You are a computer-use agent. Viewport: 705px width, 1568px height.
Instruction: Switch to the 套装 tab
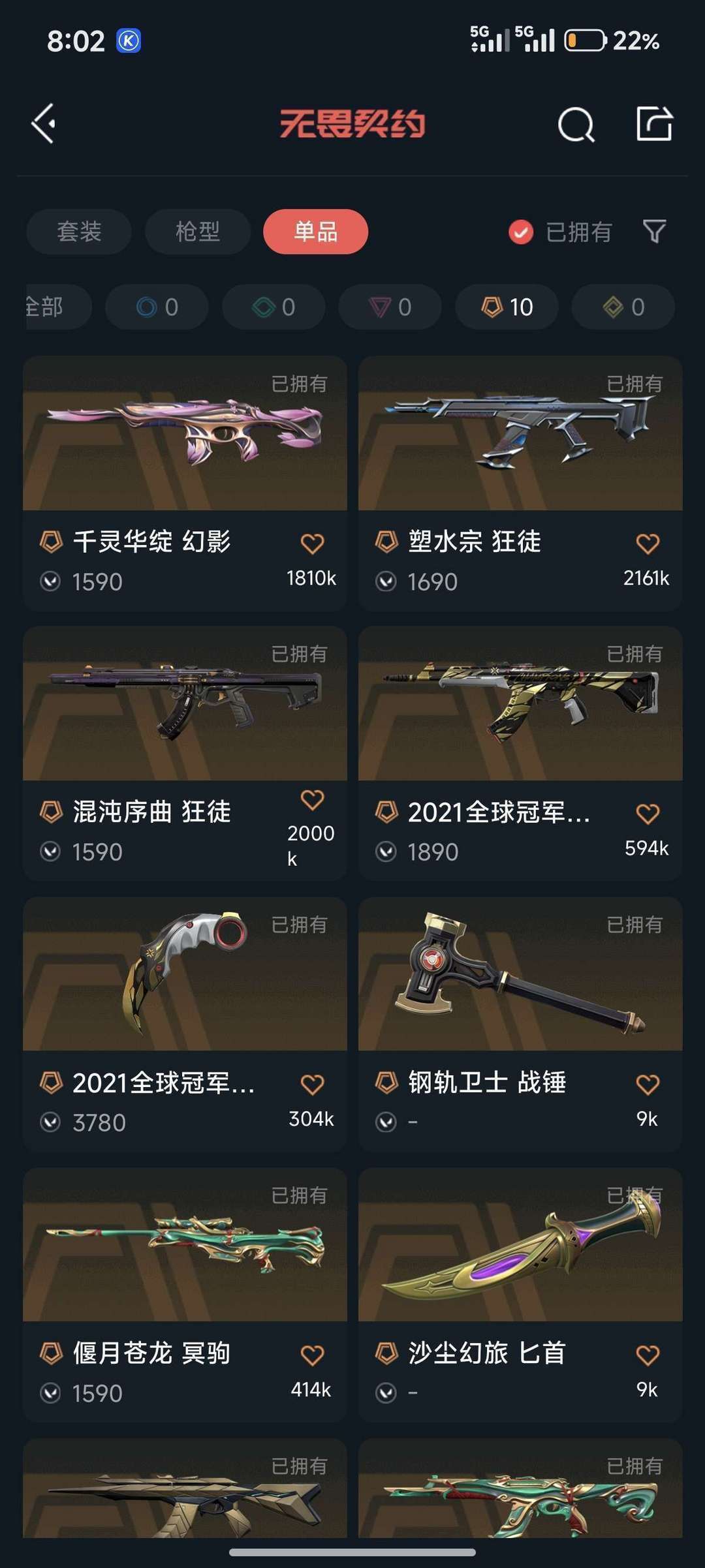[x=78, y=232]
